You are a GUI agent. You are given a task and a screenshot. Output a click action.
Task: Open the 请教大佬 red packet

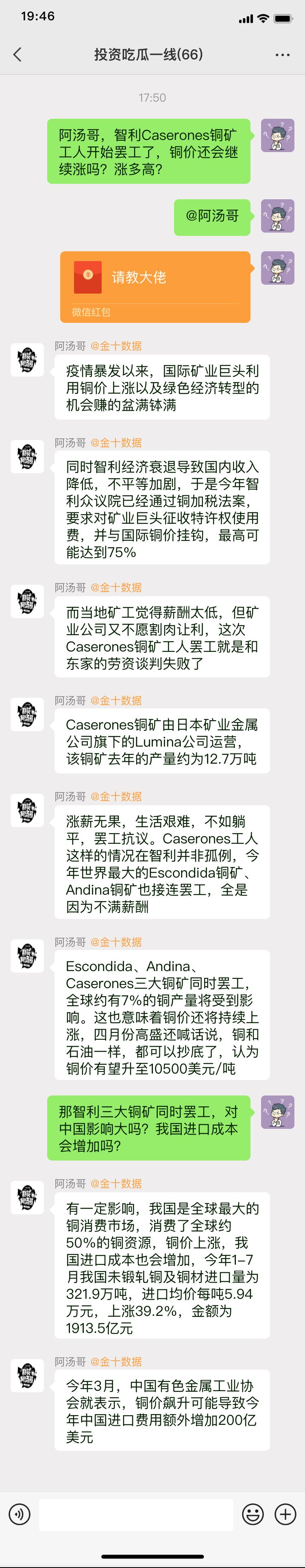[x=155, y=286]
